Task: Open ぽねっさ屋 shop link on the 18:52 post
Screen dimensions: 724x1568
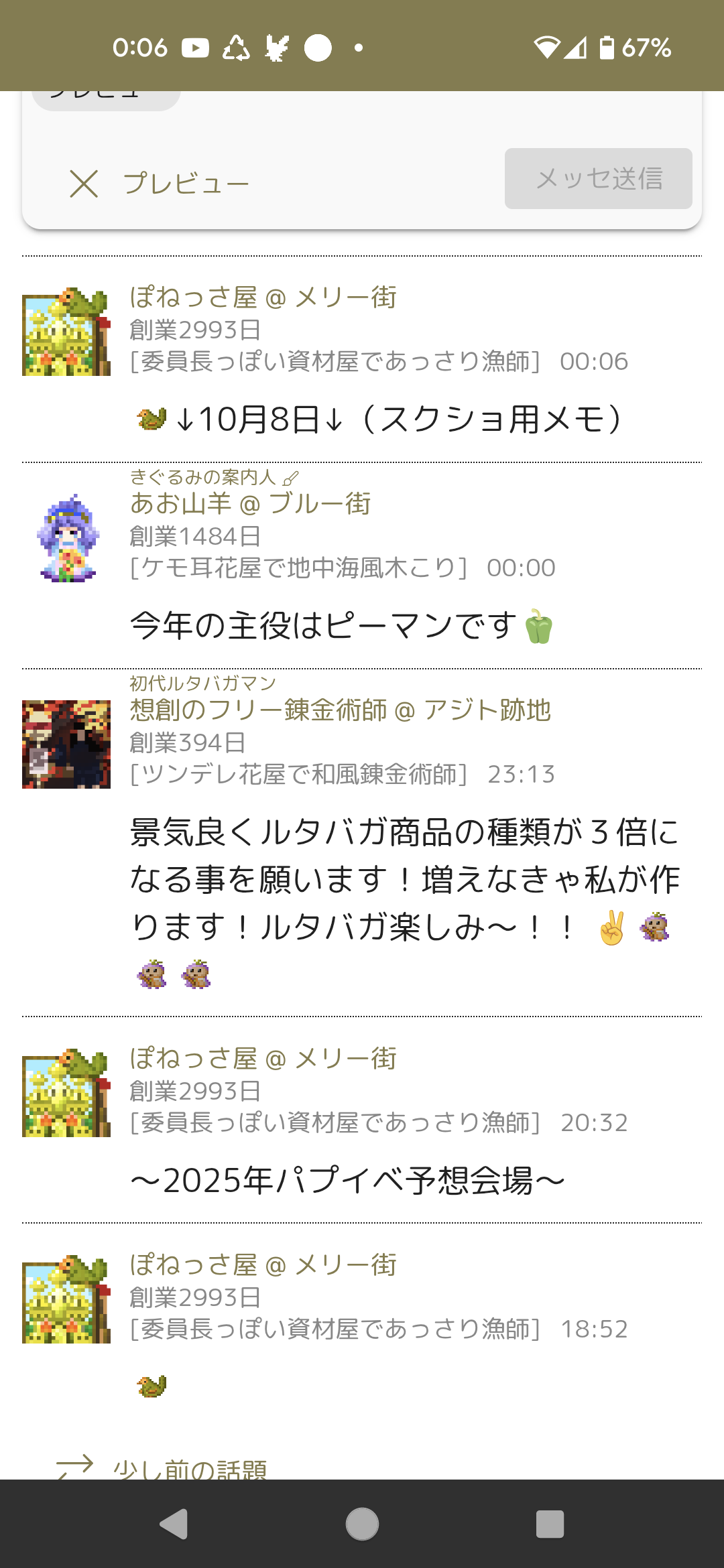Action: (263, 1264)
